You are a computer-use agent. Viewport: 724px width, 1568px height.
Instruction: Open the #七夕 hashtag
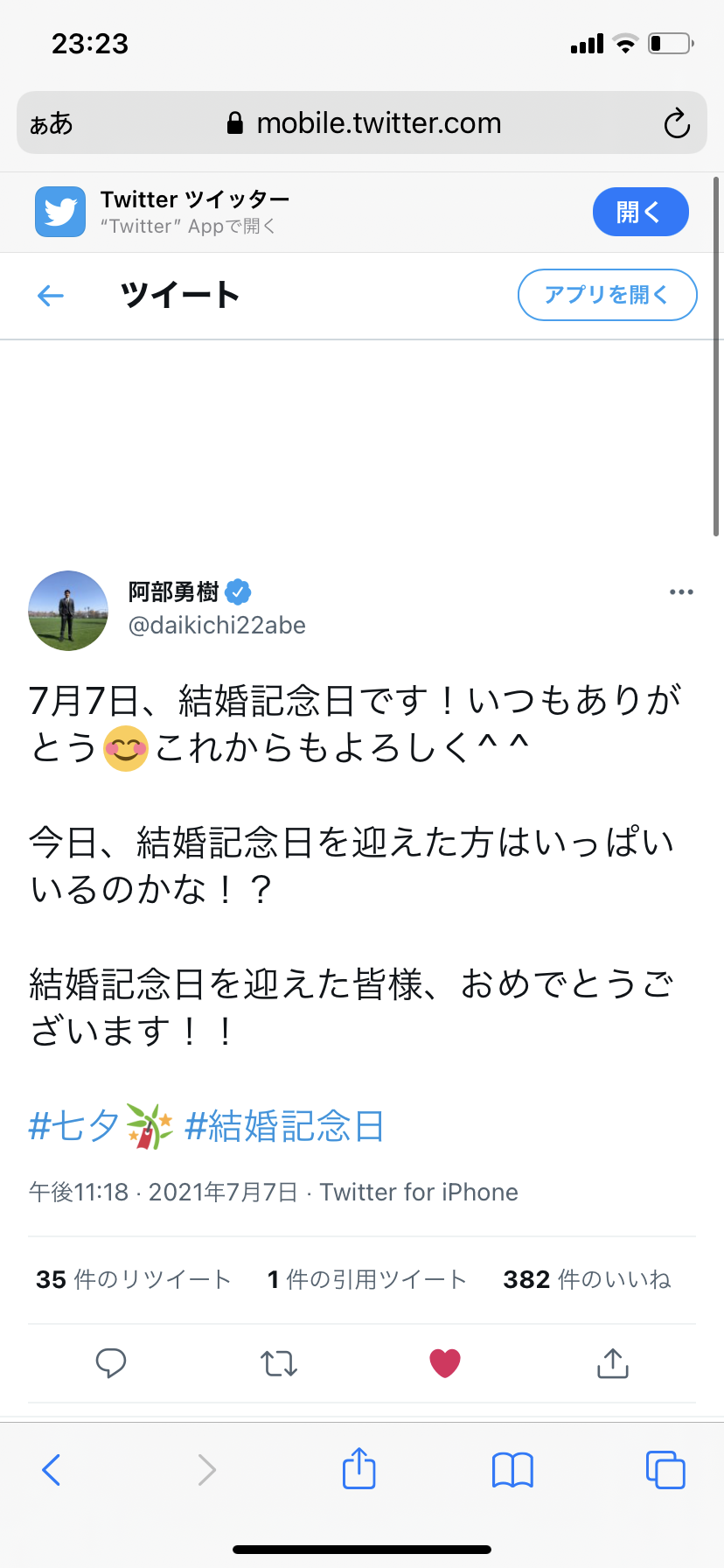click(x=100, y=1126)
